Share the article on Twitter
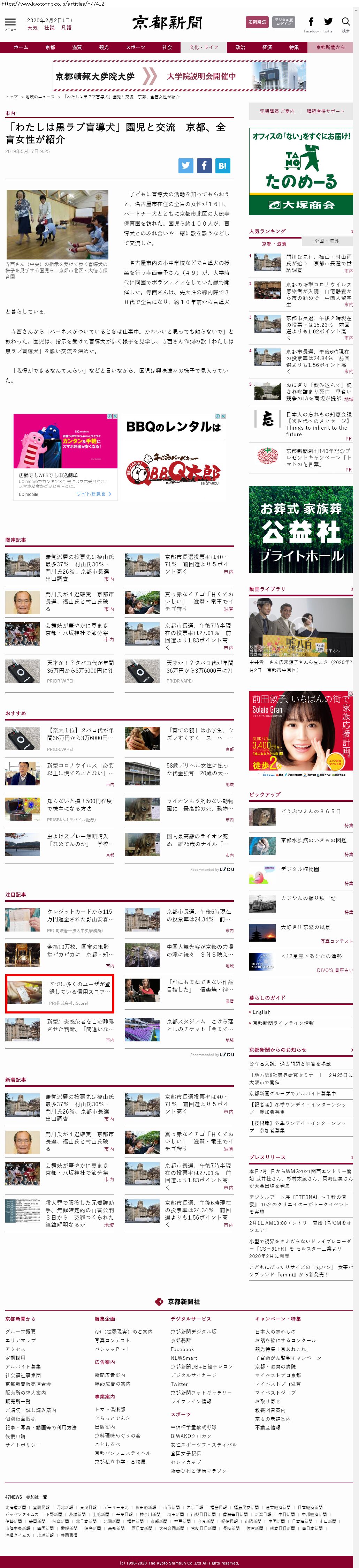This screenshot has height=1568, width=359. (186, 165)
